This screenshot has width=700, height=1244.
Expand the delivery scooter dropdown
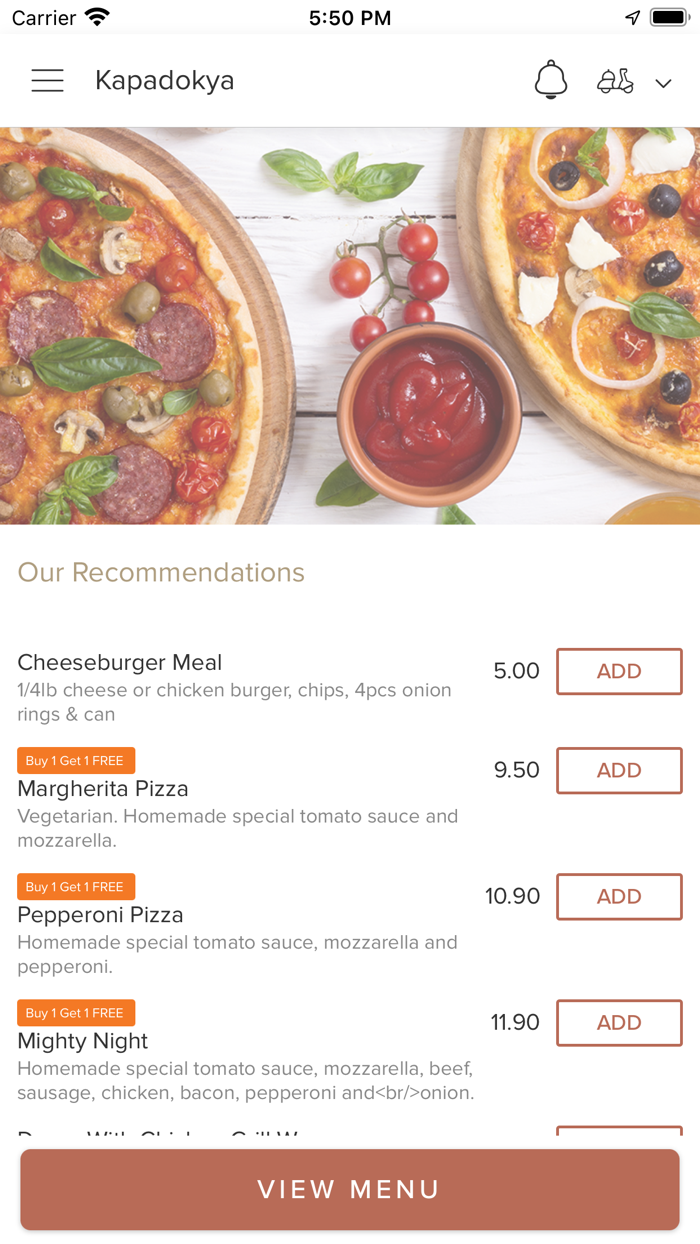click(634, 82)
